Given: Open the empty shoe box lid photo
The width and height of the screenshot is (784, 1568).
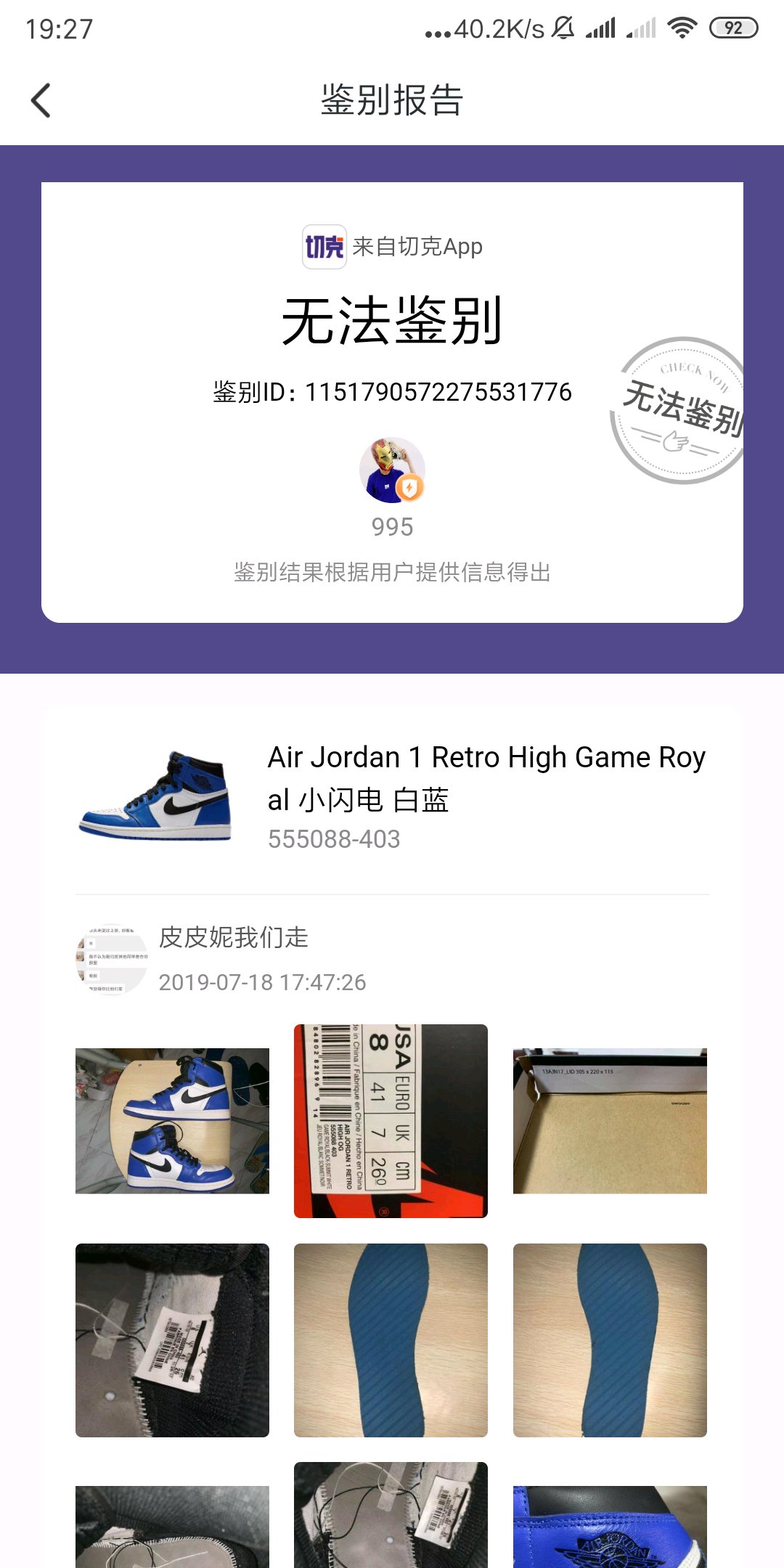Looking at the screenshot, I should click(x=610, y=1121).
